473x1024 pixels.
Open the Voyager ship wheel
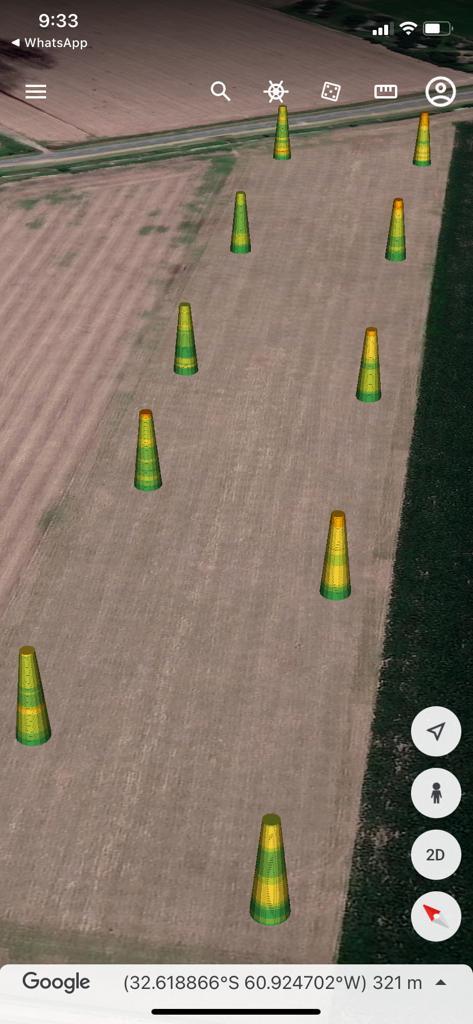pos(276,92)
